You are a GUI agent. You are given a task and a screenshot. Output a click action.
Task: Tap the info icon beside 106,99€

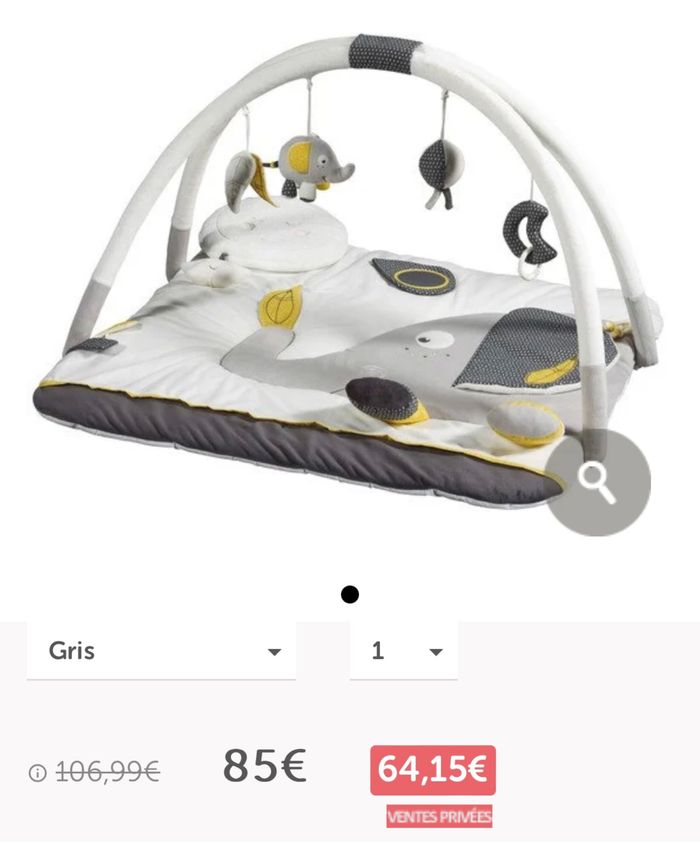coord(38,773)
